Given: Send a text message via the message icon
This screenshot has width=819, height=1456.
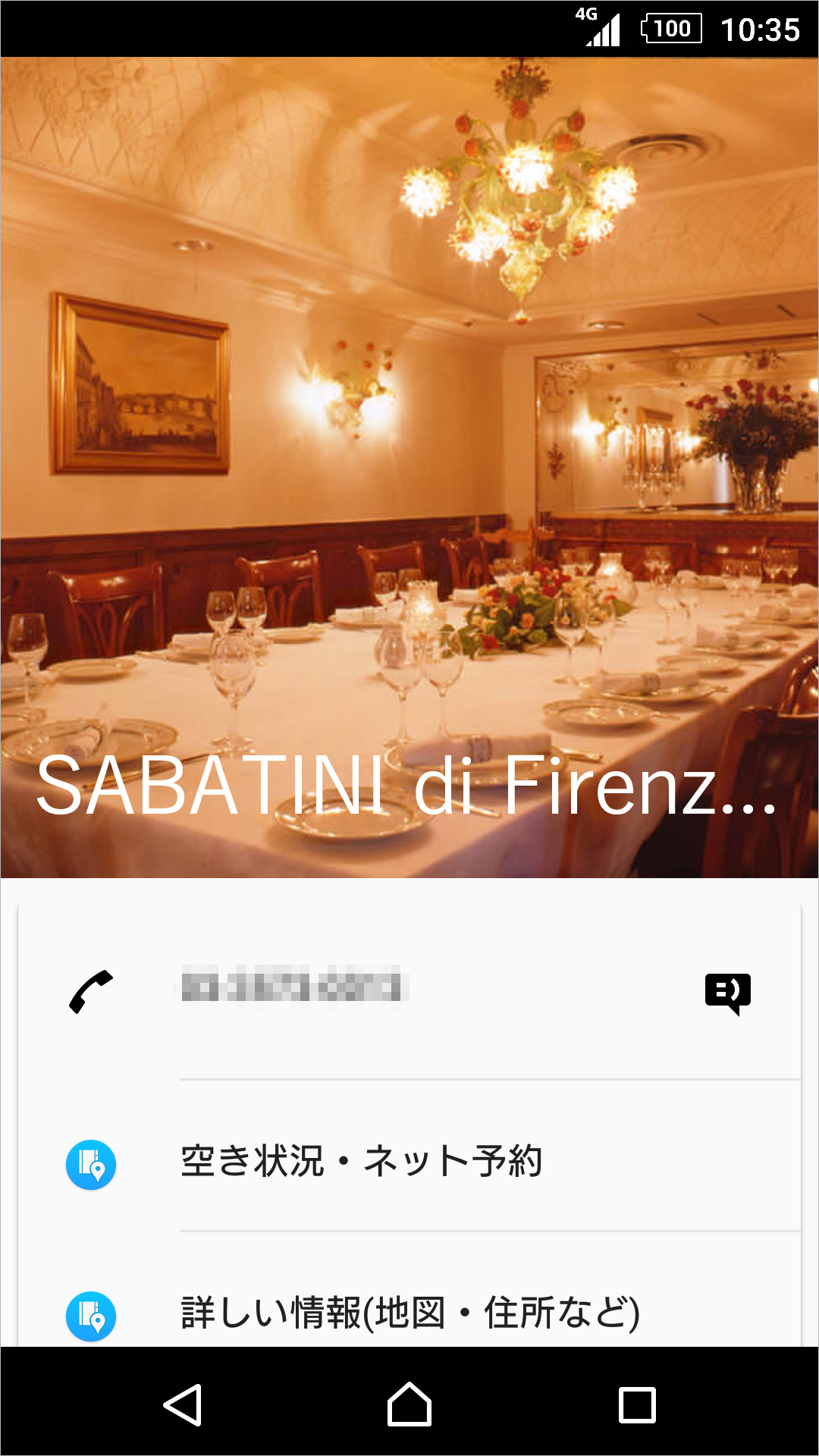Looking at the screenshot, I should (x=727, y=992).
